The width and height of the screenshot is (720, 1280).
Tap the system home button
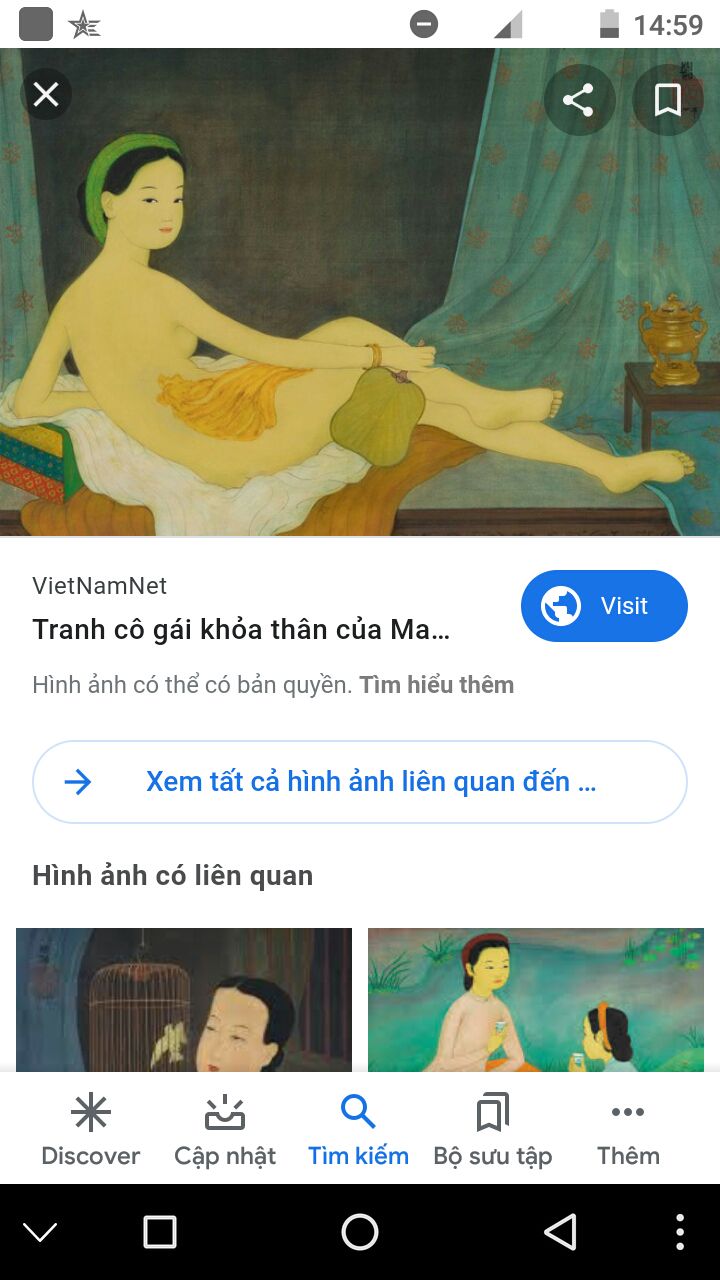point(360,1232)
